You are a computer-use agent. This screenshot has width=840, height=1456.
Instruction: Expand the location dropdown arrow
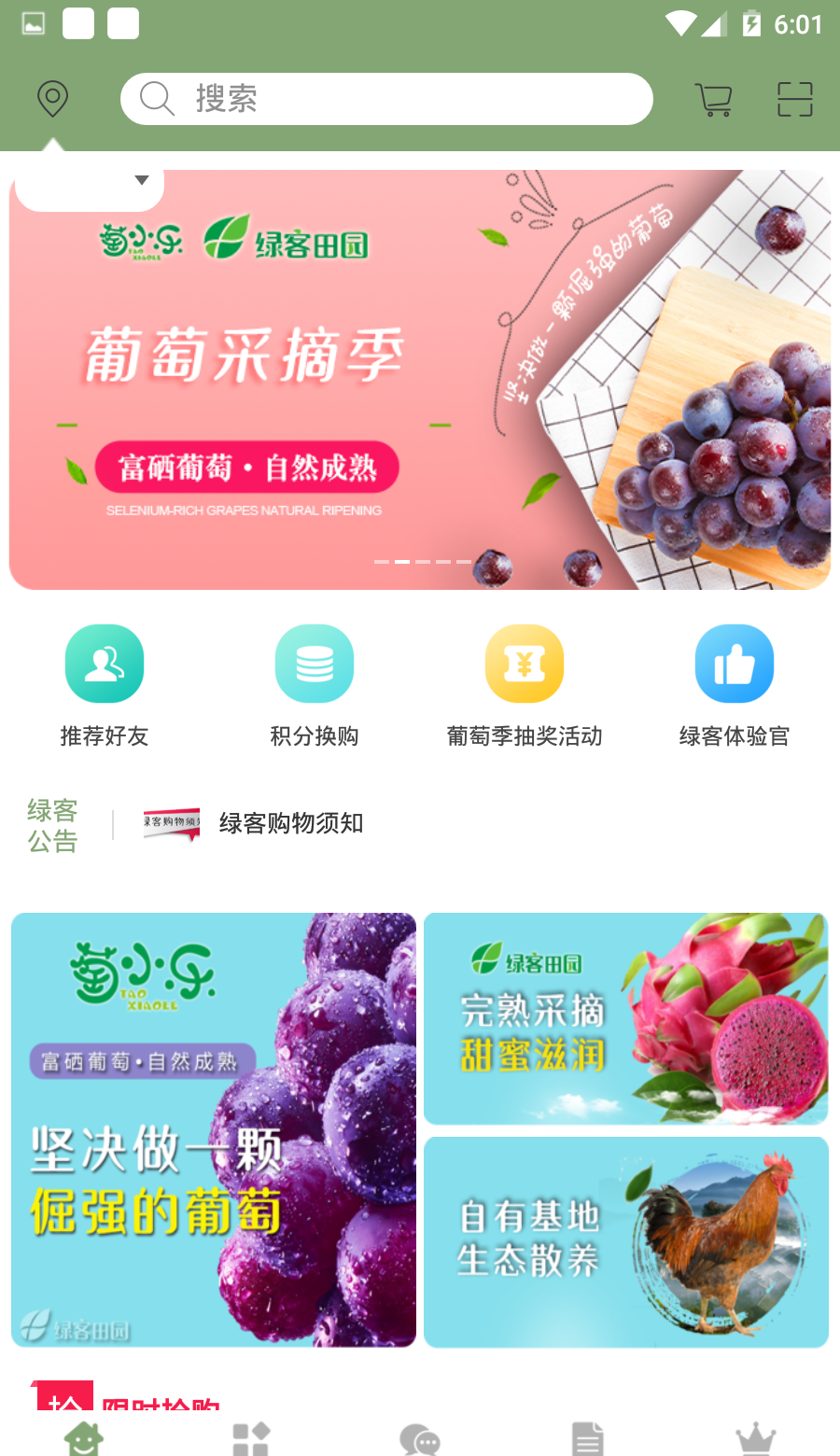pos(142,180)
